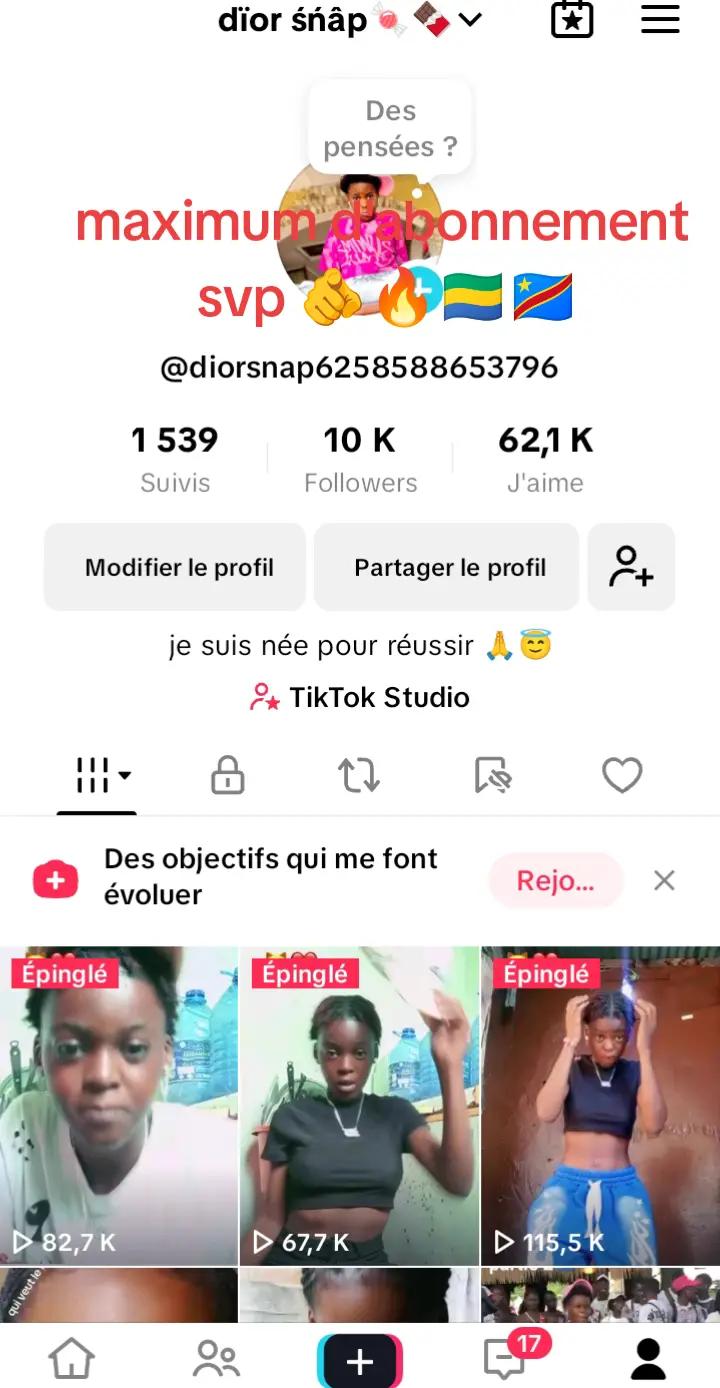Viewport: 720px width, 1388px height.
Task: Open pinned video with 67,7 K views
Action: [x=359, y=1105]
